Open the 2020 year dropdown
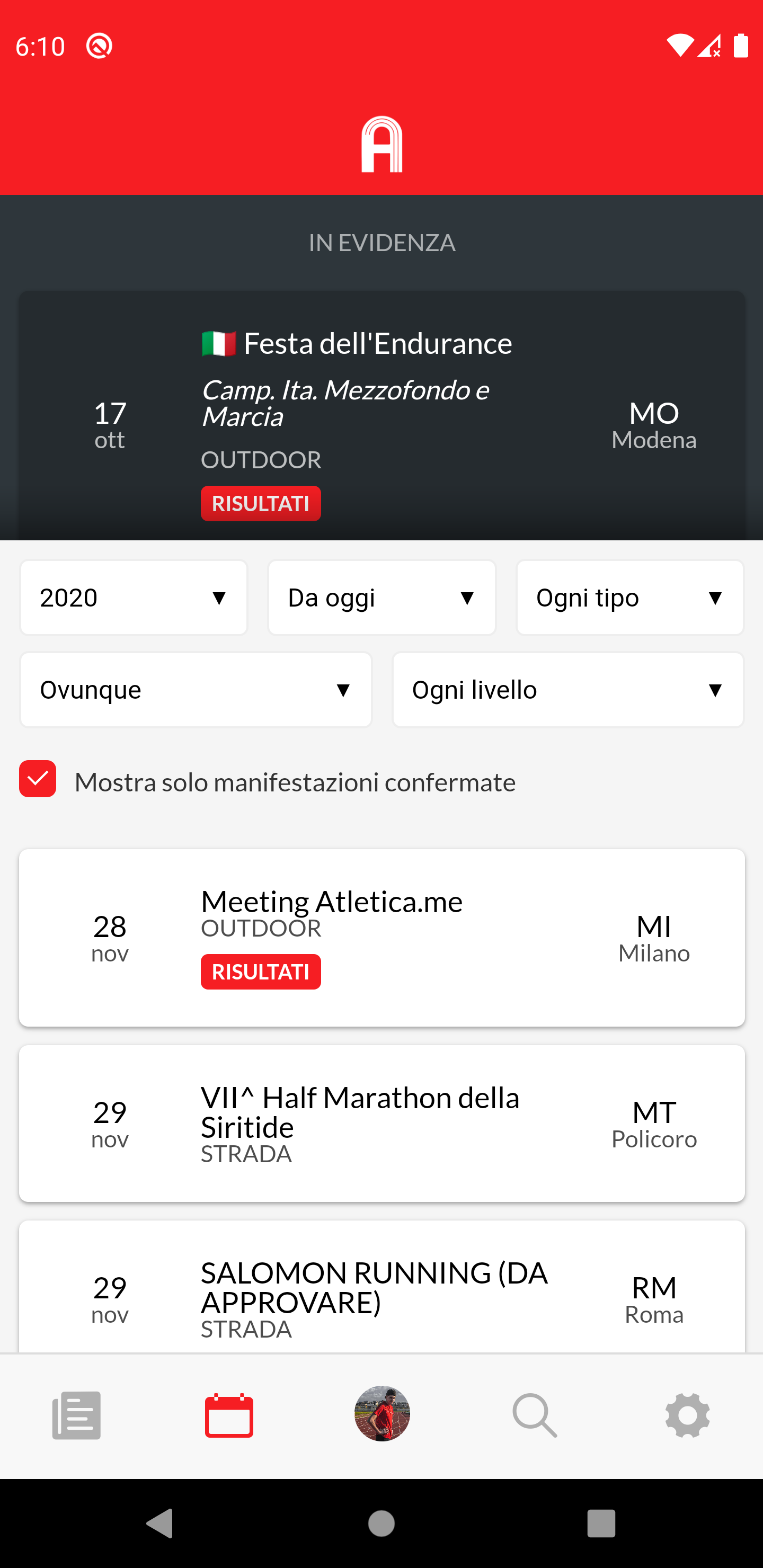 [x=134, y=598]
